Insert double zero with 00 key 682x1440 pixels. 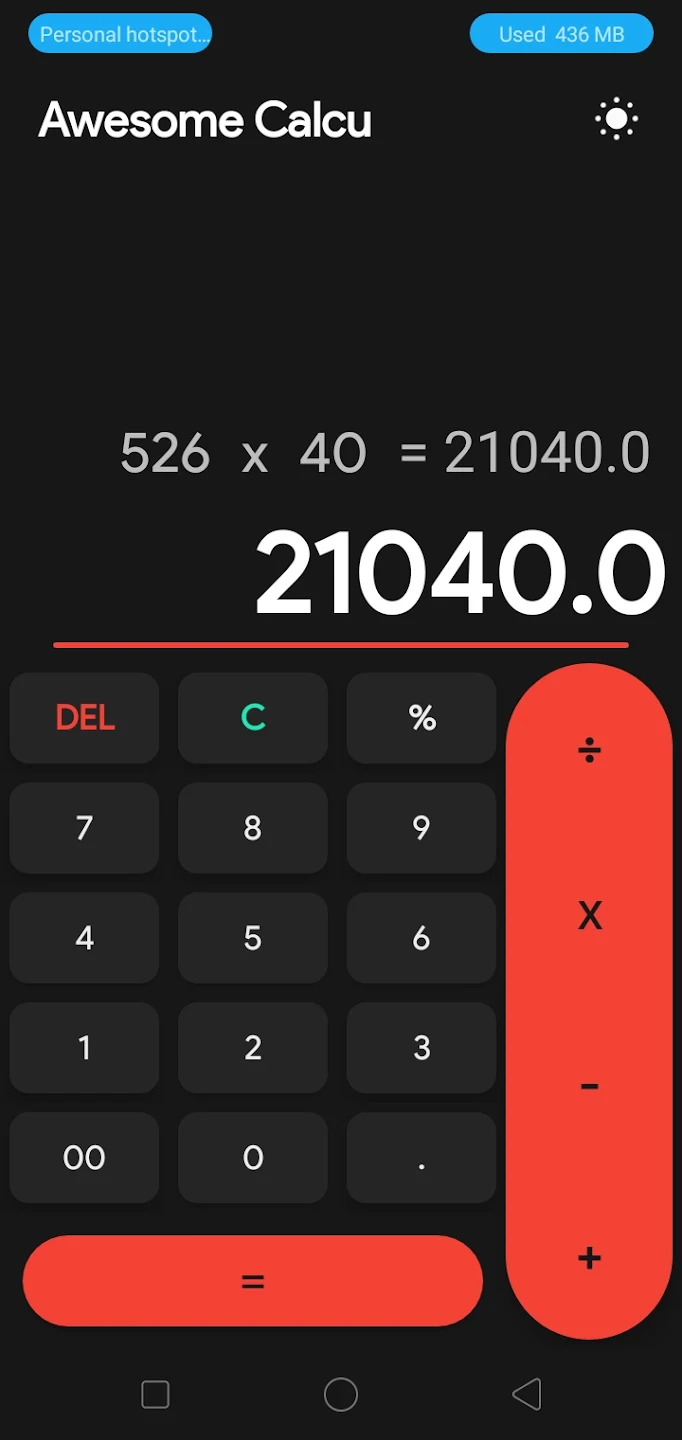[84, 1158]
